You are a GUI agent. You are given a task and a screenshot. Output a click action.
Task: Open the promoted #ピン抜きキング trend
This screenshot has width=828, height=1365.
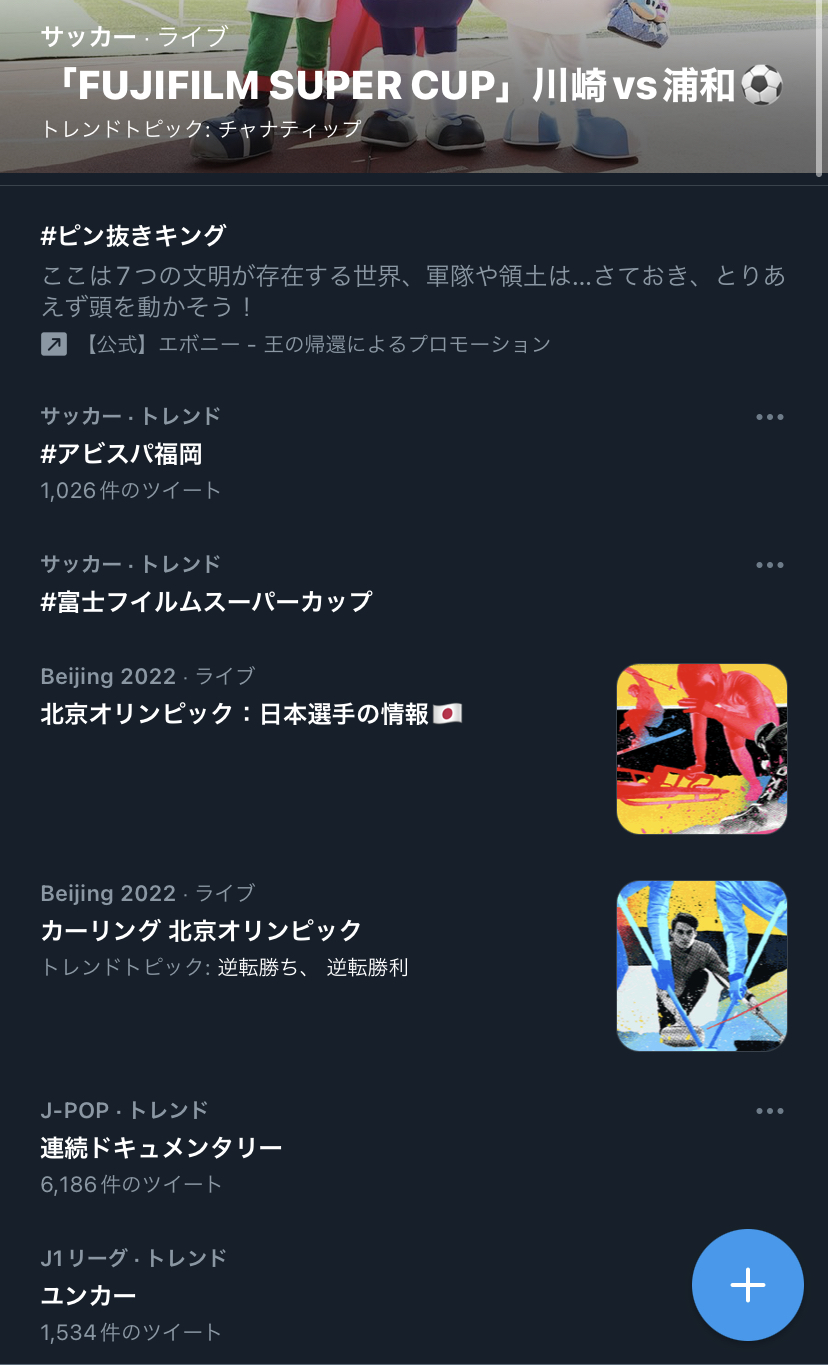coord(134,236)
